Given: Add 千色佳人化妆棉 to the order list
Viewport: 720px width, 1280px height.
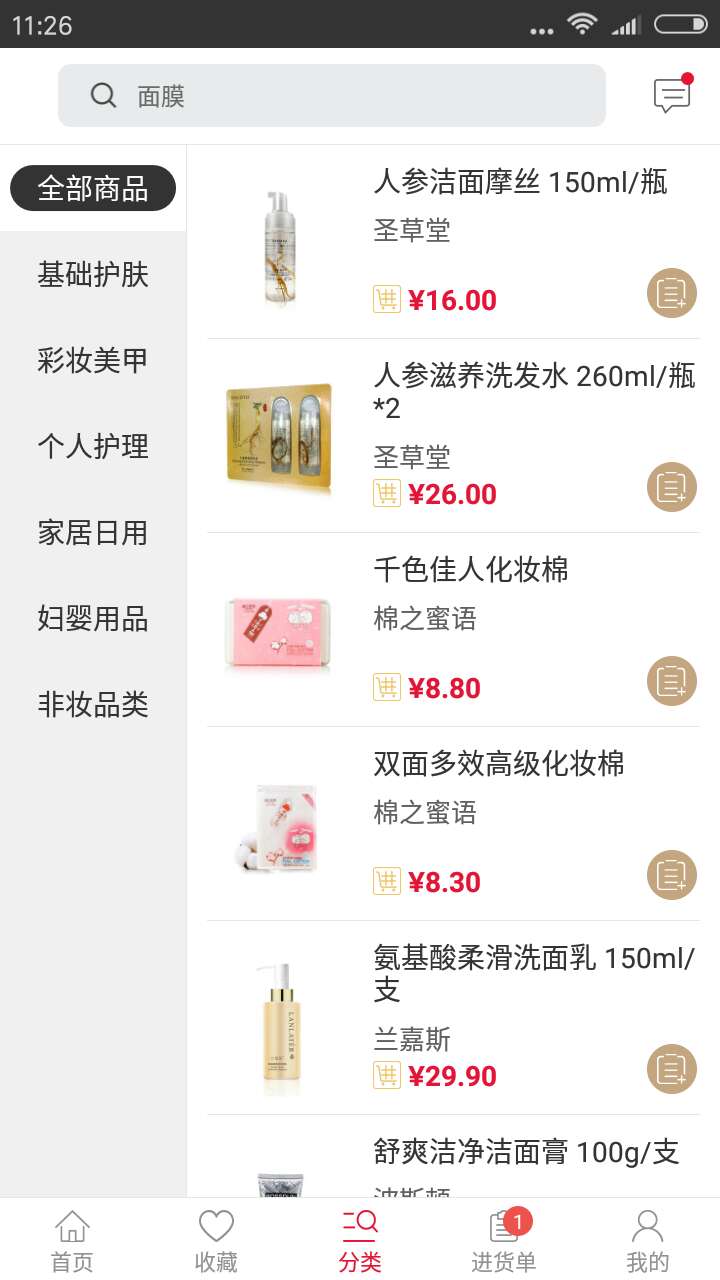Looking at the screenshot, I should coord(672,681).
